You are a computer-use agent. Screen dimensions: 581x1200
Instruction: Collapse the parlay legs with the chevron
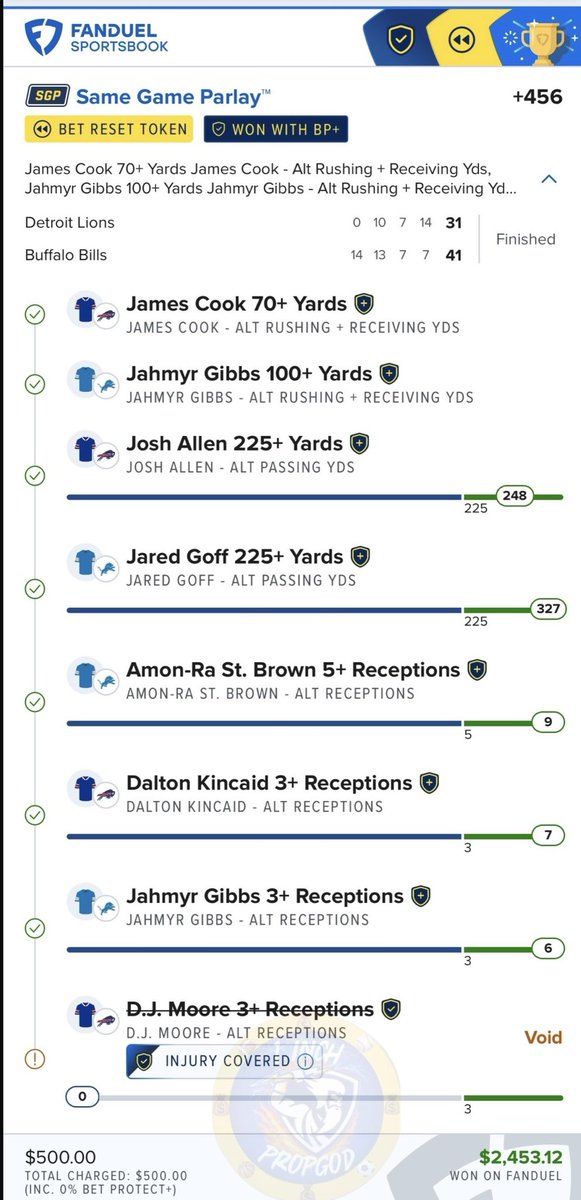click(x=548, y=179)
